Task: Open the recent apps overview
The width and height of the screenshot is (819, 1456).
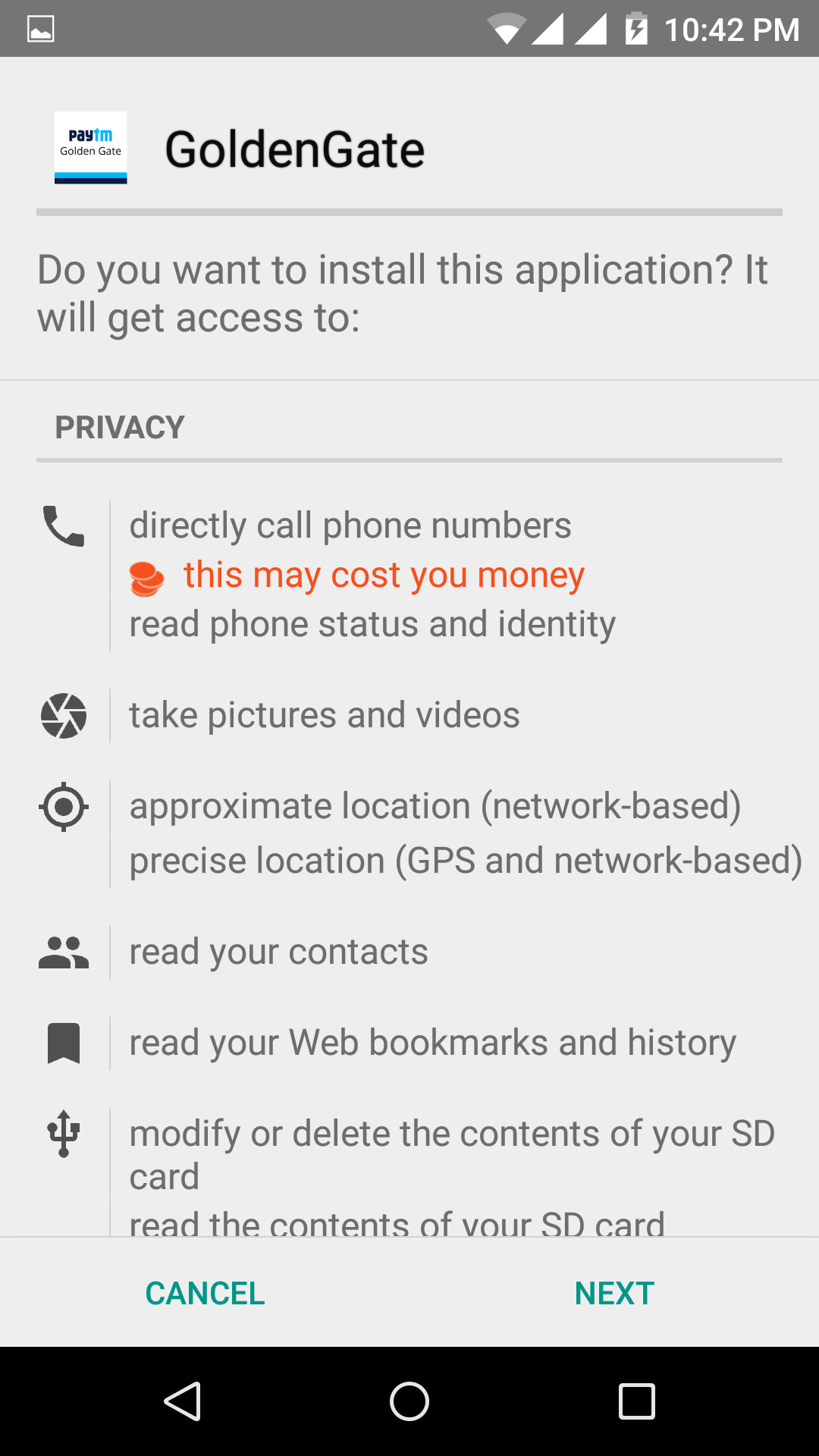Action: (637, 1401)
